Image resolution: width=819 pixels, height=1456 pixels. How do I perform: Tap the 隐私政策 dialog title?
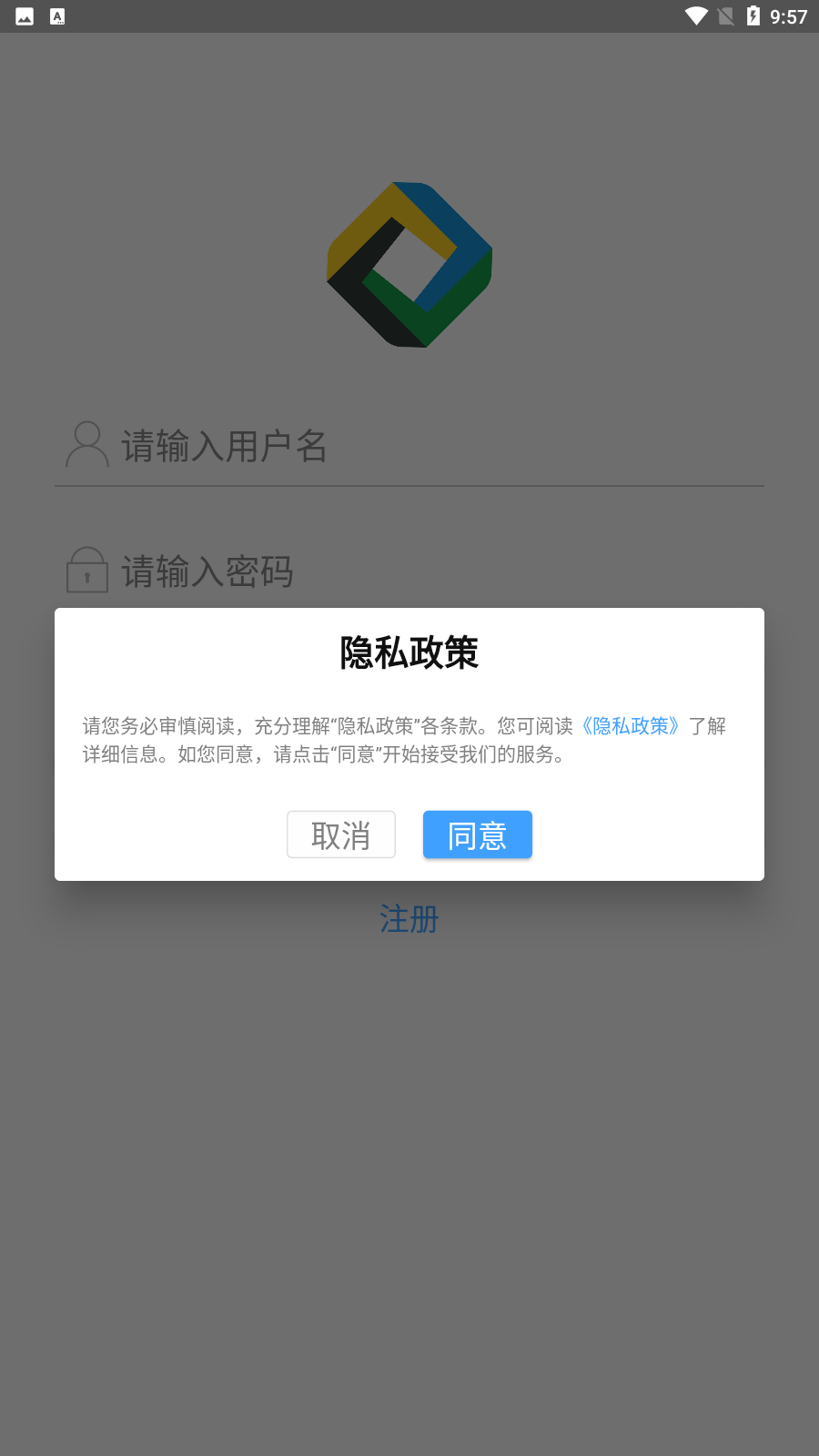point(409,652)
